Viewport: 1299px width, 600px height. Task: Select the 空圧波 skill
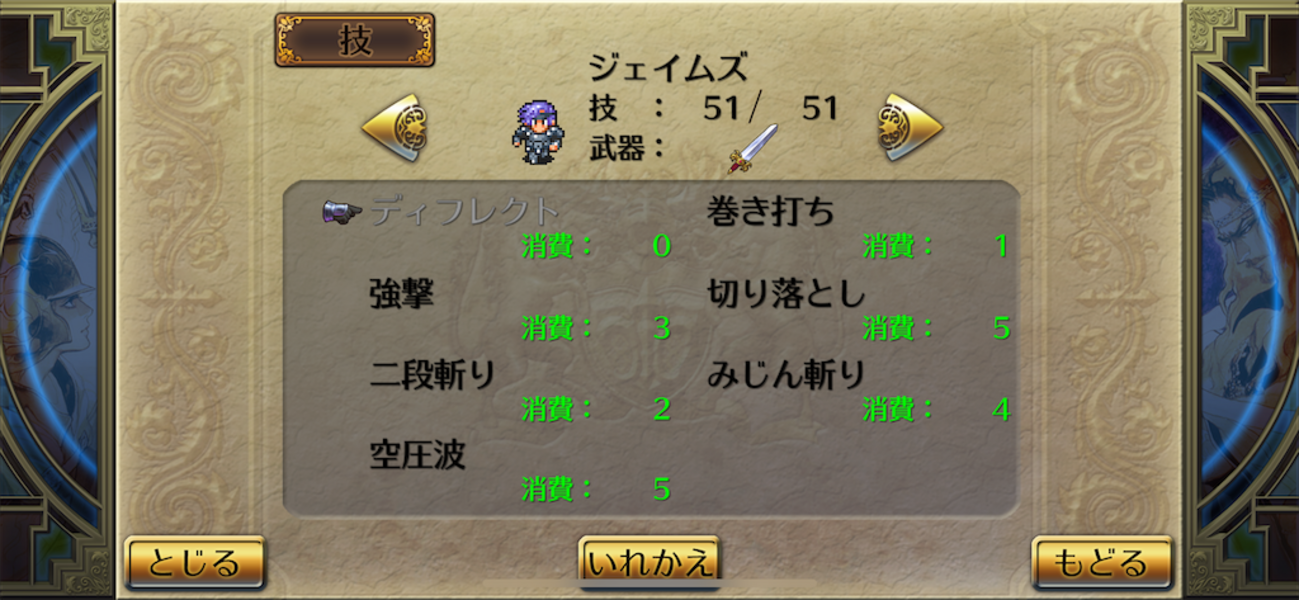417,456
